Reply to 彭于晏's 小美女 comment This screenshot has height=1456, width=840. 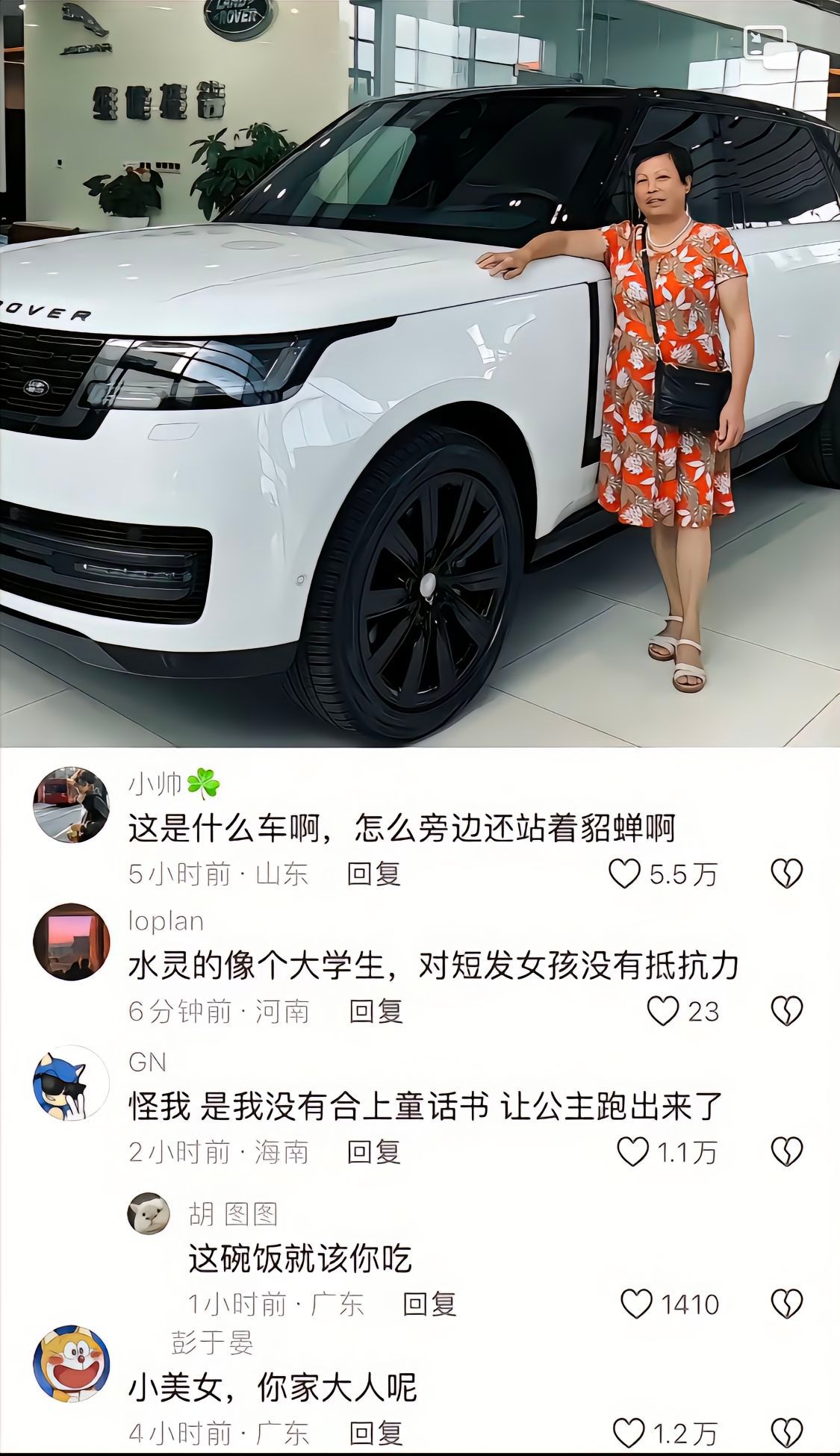click(376, 1433)
